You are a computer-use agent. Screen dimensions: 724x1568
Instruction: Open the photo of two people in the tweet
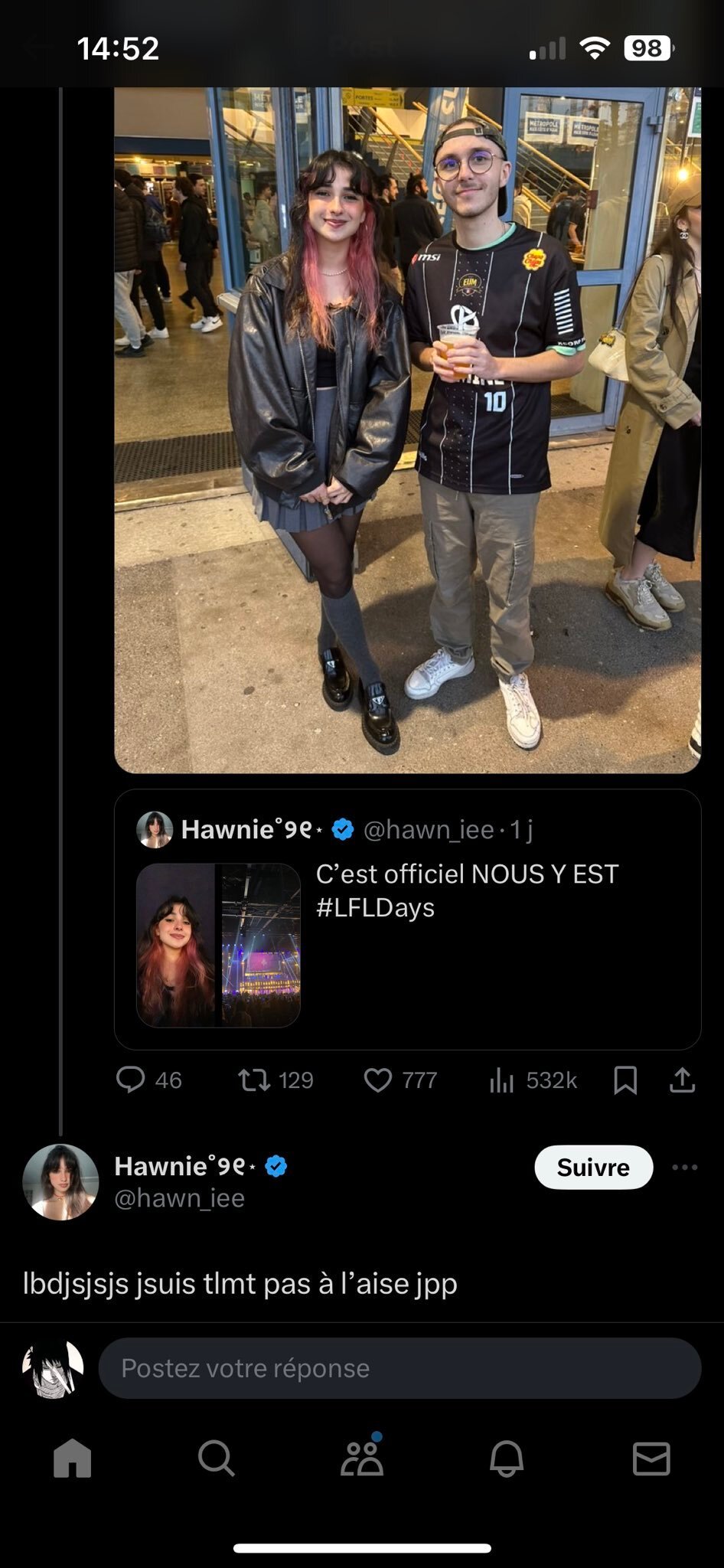pyautogui.click(x=407, y=429)
